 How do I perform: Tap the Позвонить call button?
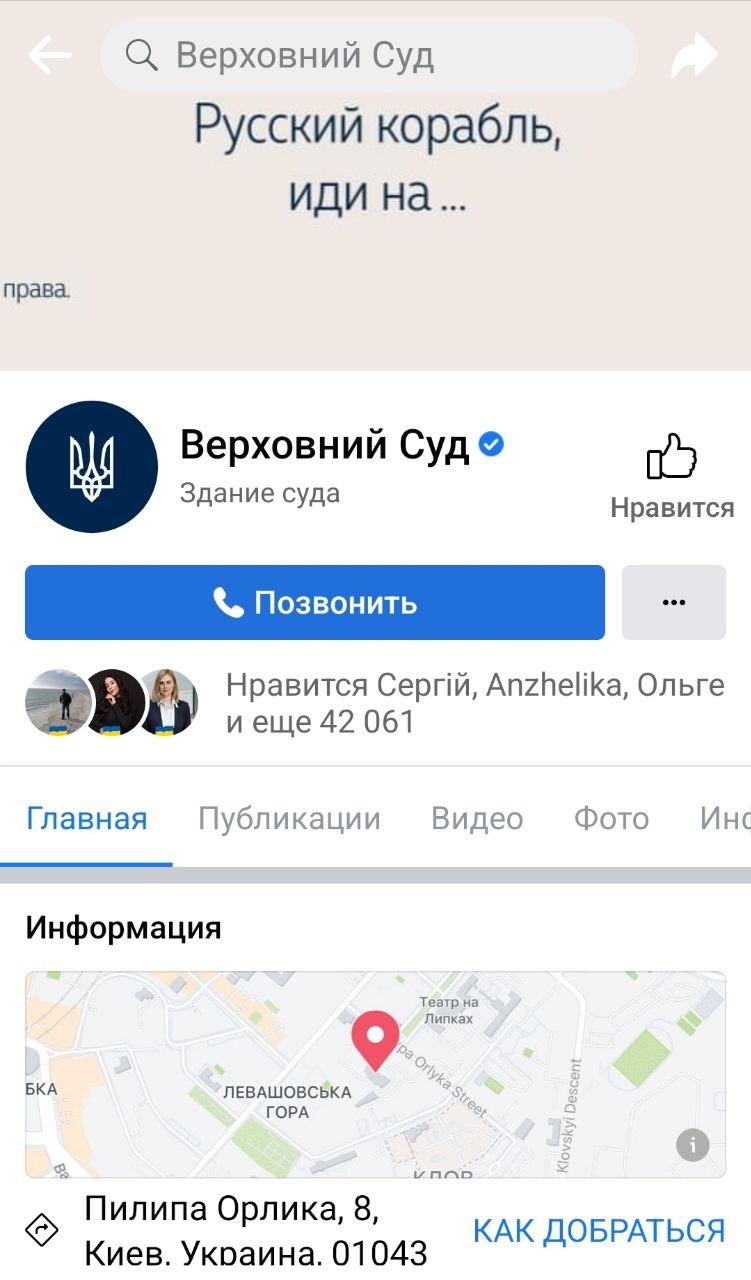(x=315, y=602)
